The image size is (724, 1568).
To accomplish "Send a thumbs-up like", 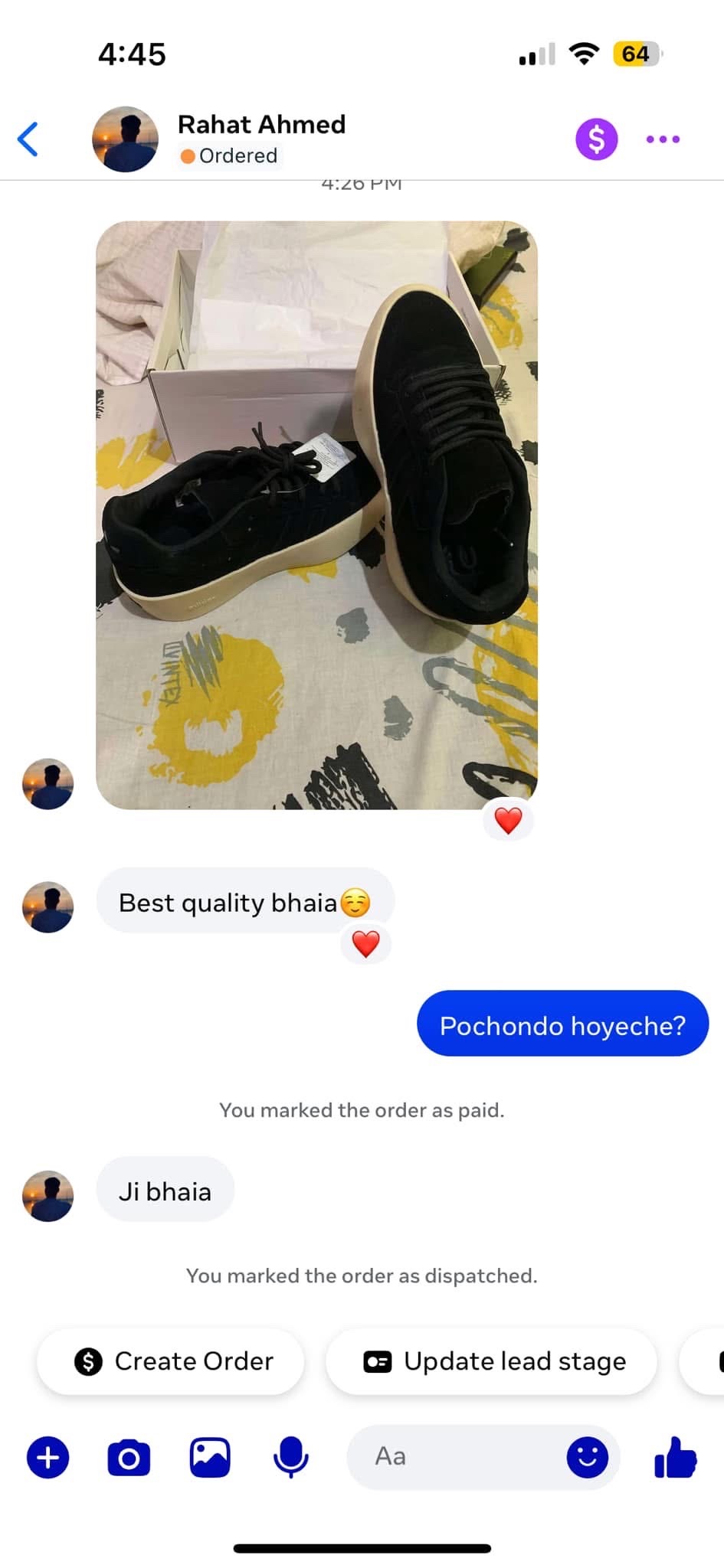I will [675, 1457].
